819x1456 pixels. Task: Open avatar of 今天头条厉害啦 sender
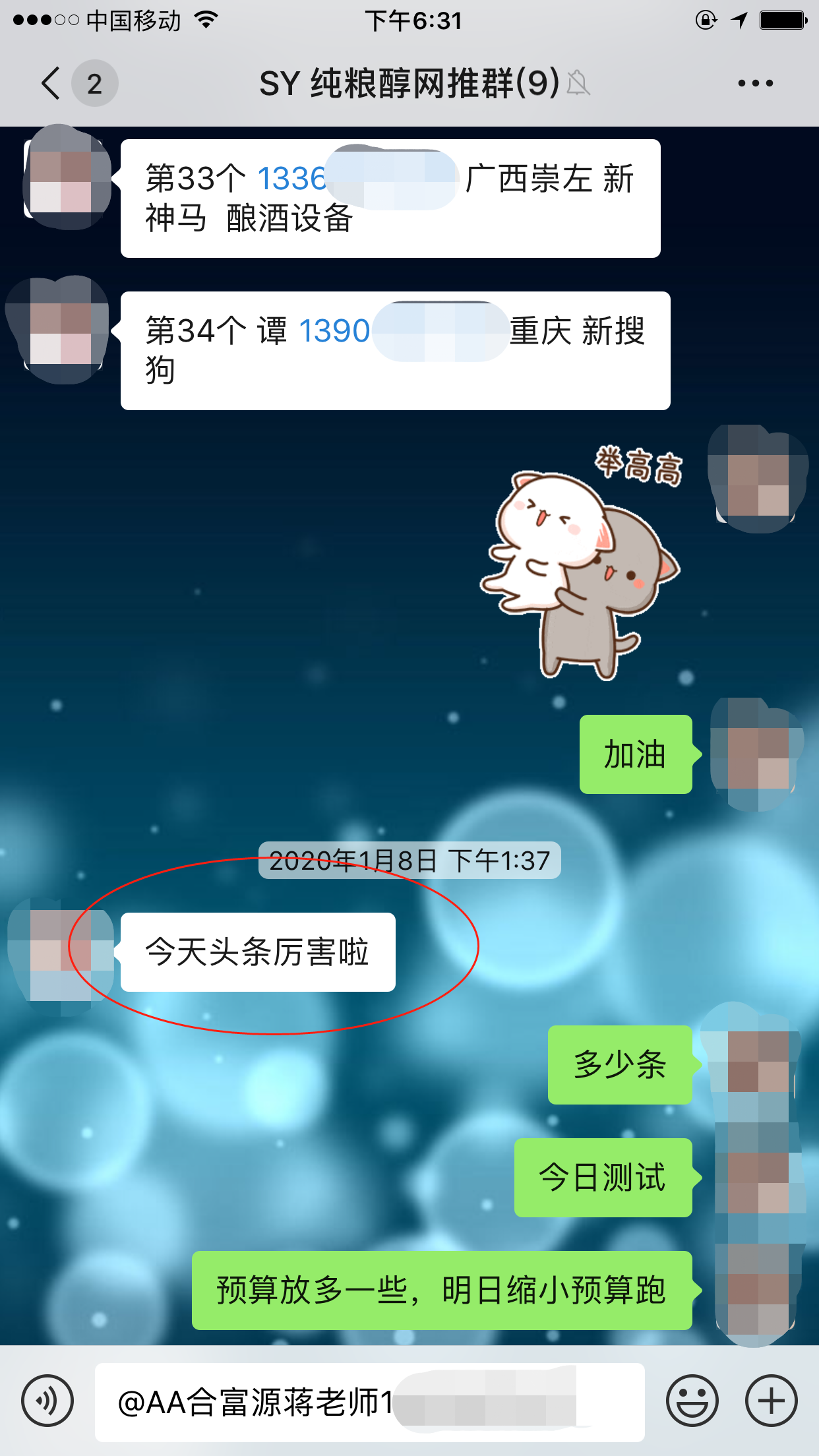[61, 955]
